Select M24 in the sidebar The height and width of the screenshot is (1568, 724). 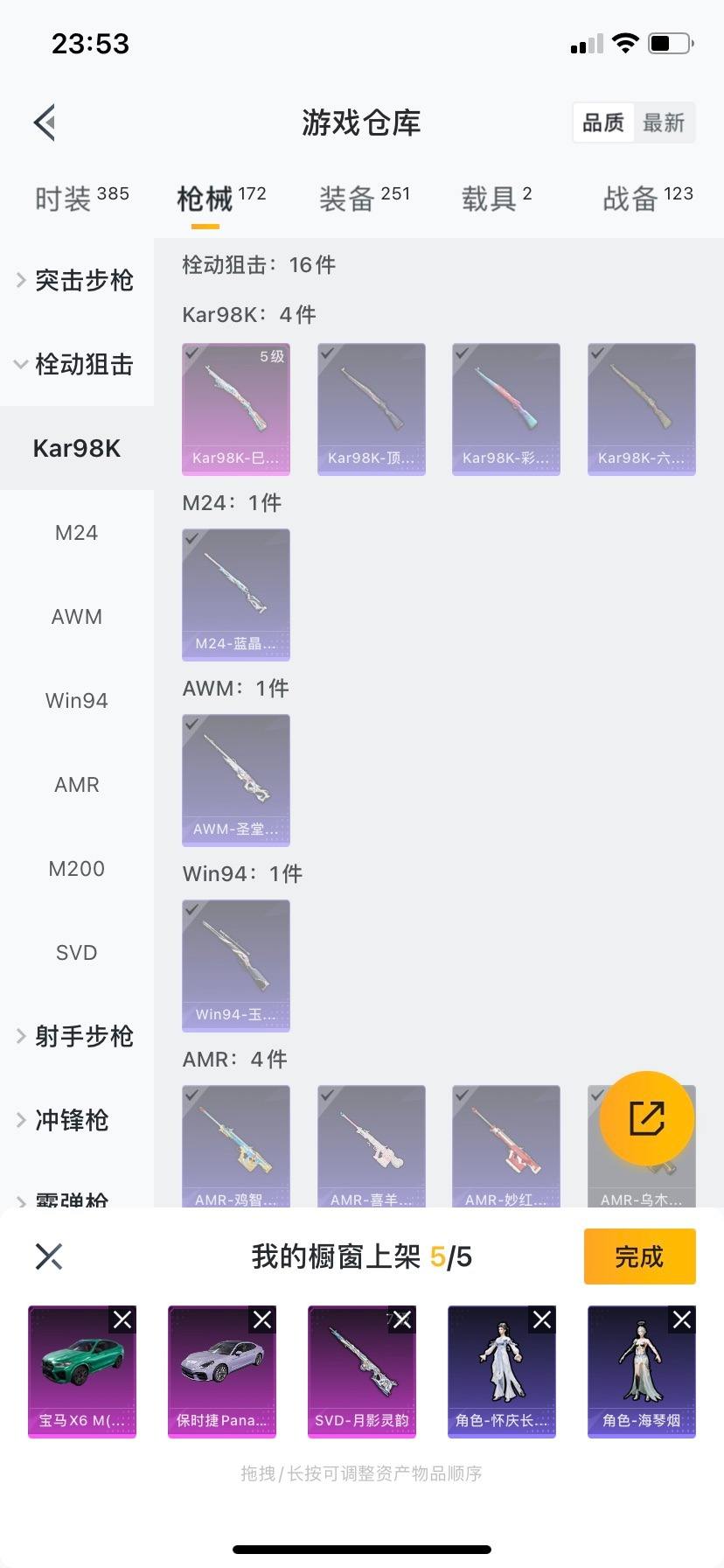(x=77, y=533)
